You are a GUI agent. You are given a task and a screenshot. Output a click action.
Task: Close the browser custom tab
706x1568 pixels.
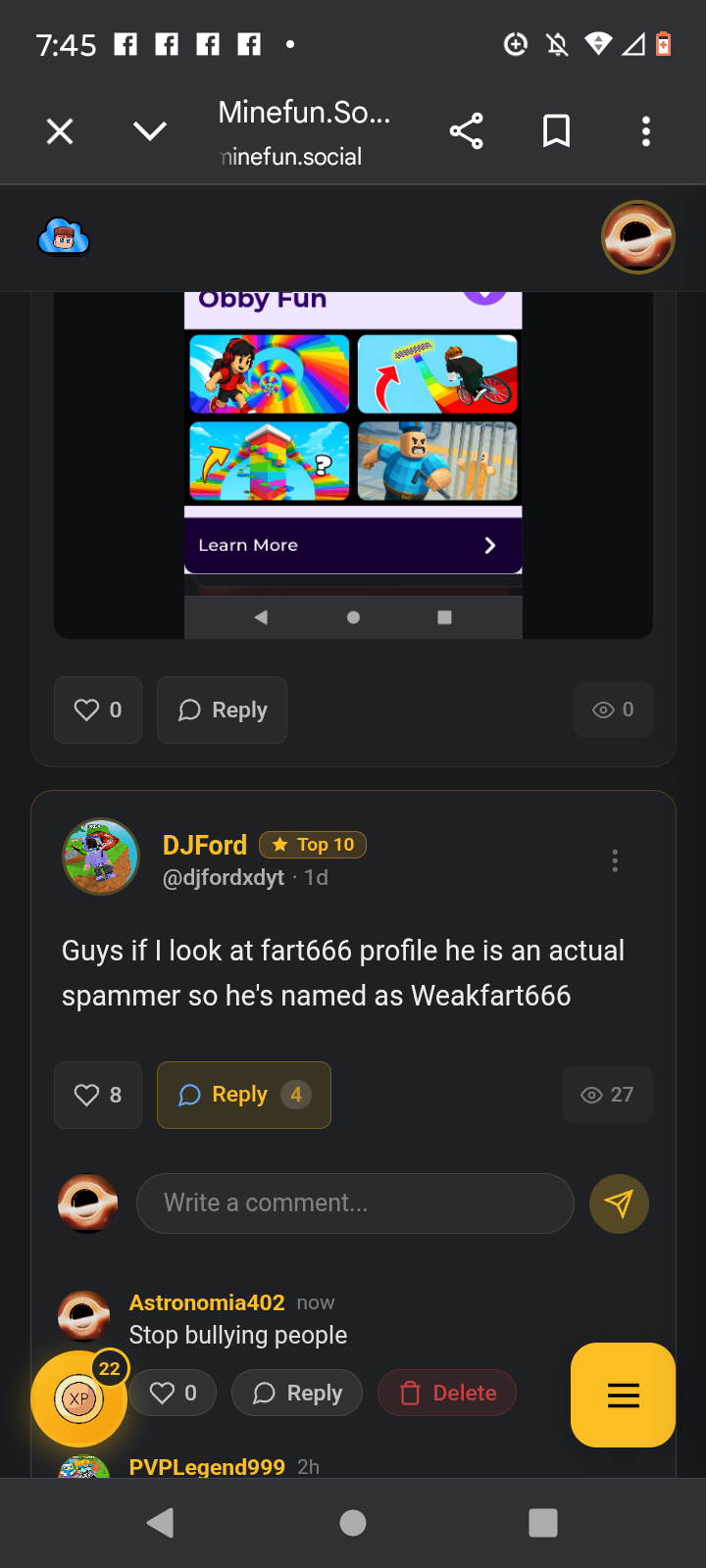60,131
